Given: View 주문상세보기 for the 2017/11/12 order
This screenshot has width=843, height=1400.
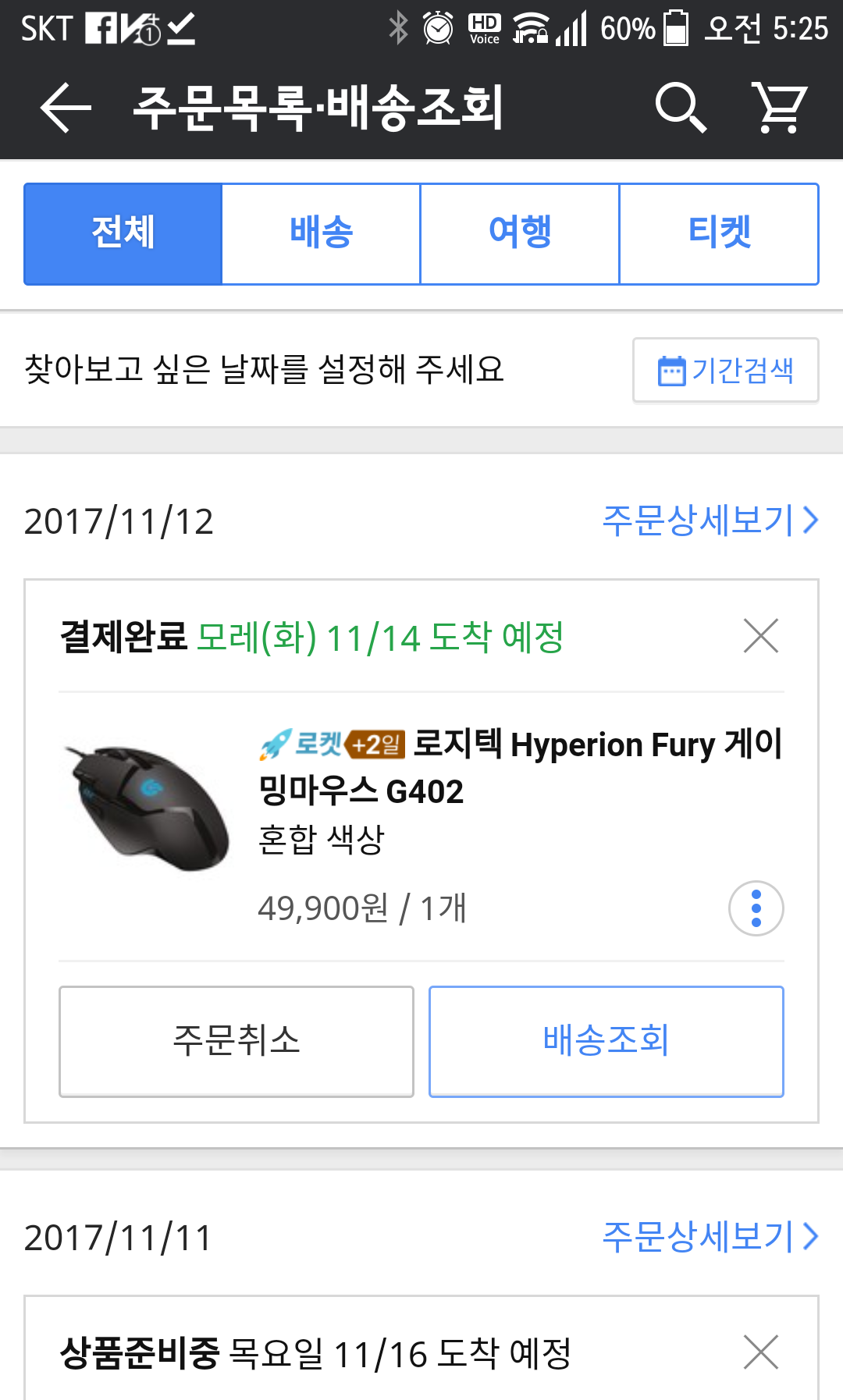Looking at the screenshot, I should point(710,521).
